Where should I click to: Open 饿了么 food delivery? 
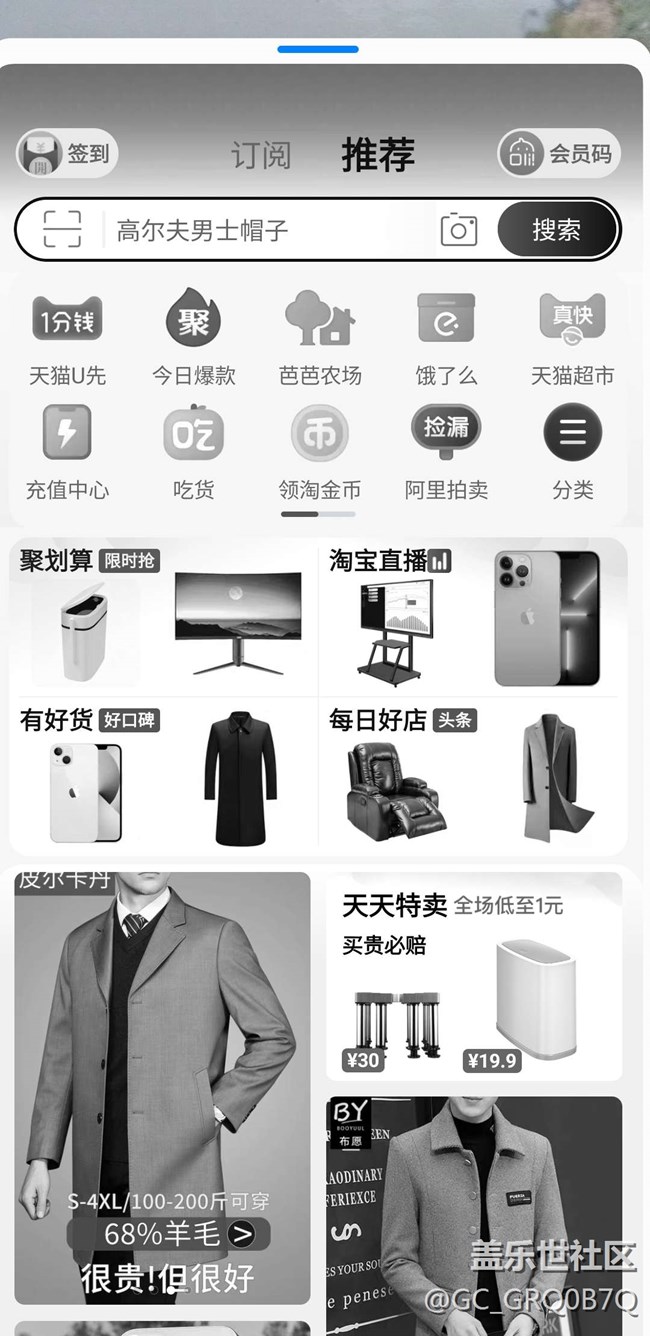(x=446, y=338)
